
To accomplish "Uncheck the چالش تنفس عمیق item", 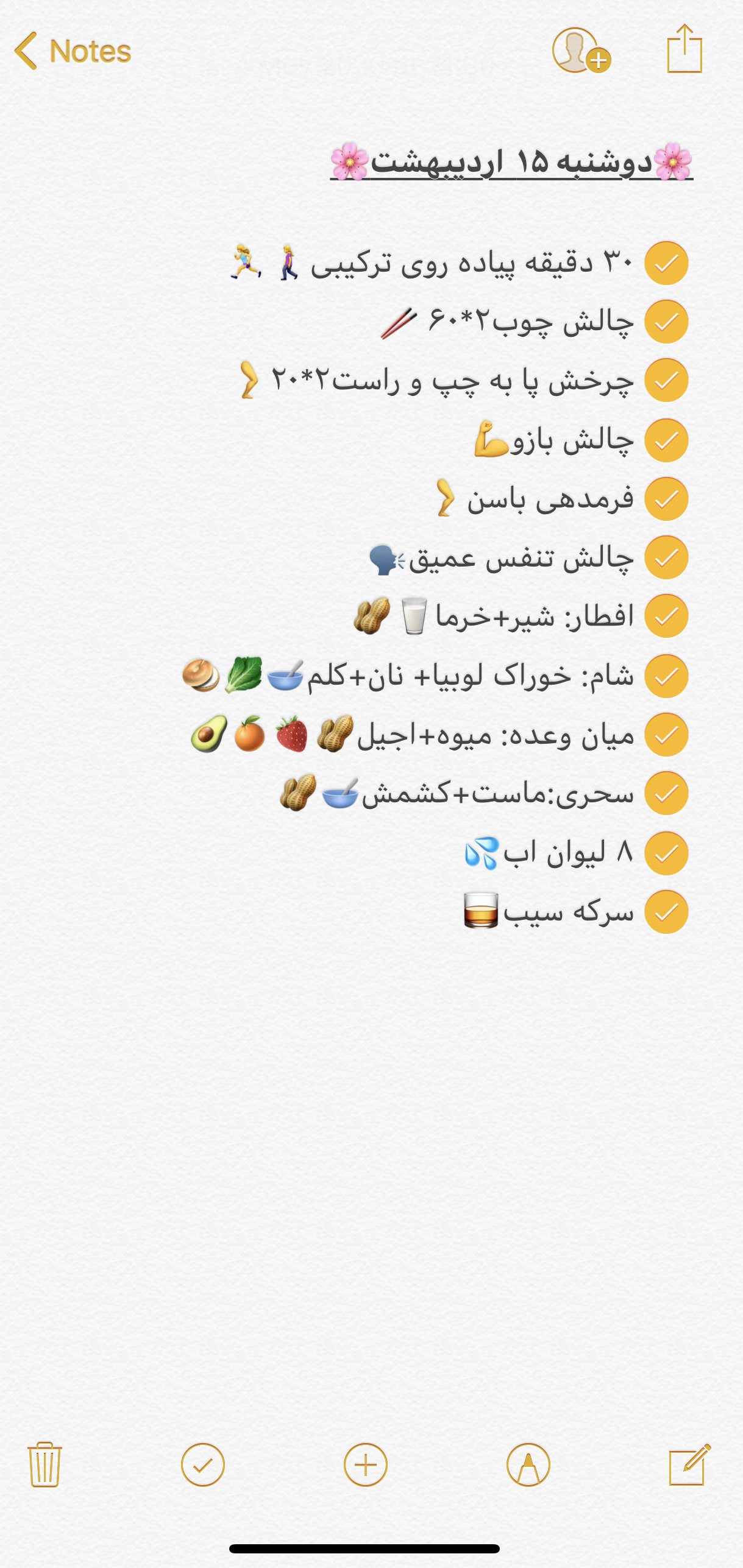I will tap(666, 557).
